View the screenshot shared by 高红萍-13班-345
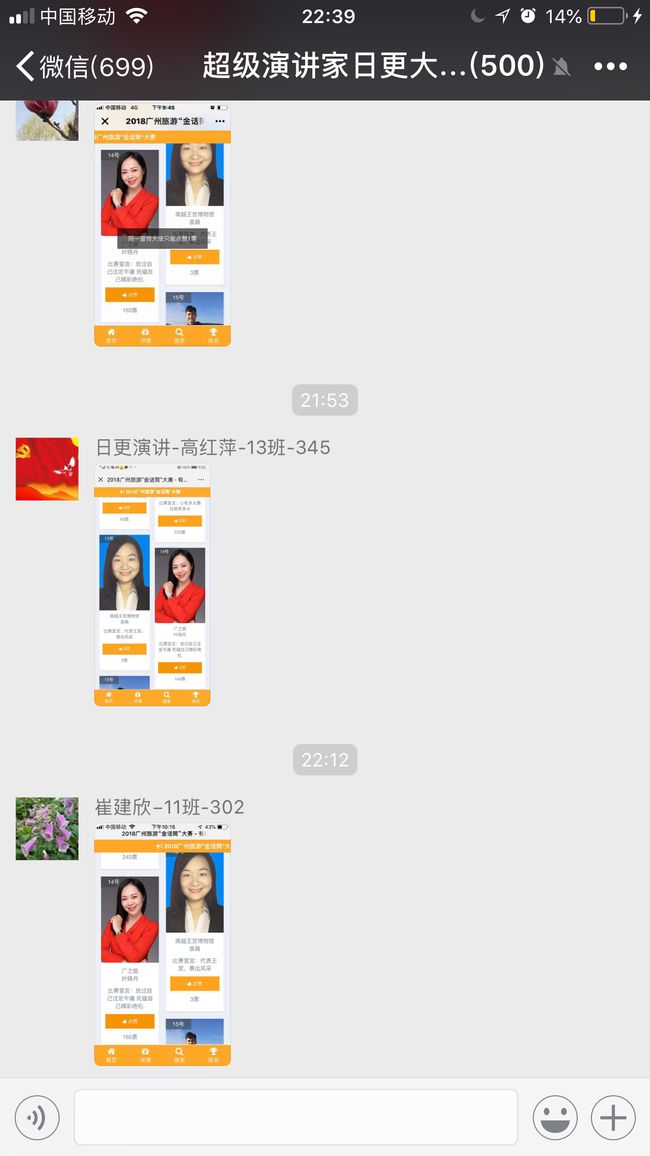Viewport: 650px width, 1156px height. (152, 585)
